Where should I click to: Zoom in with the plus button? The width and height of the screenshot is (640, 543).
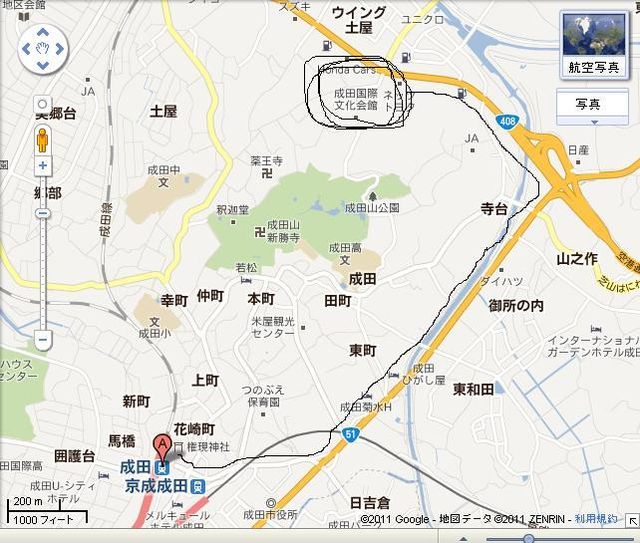click(x=43, y=165)
